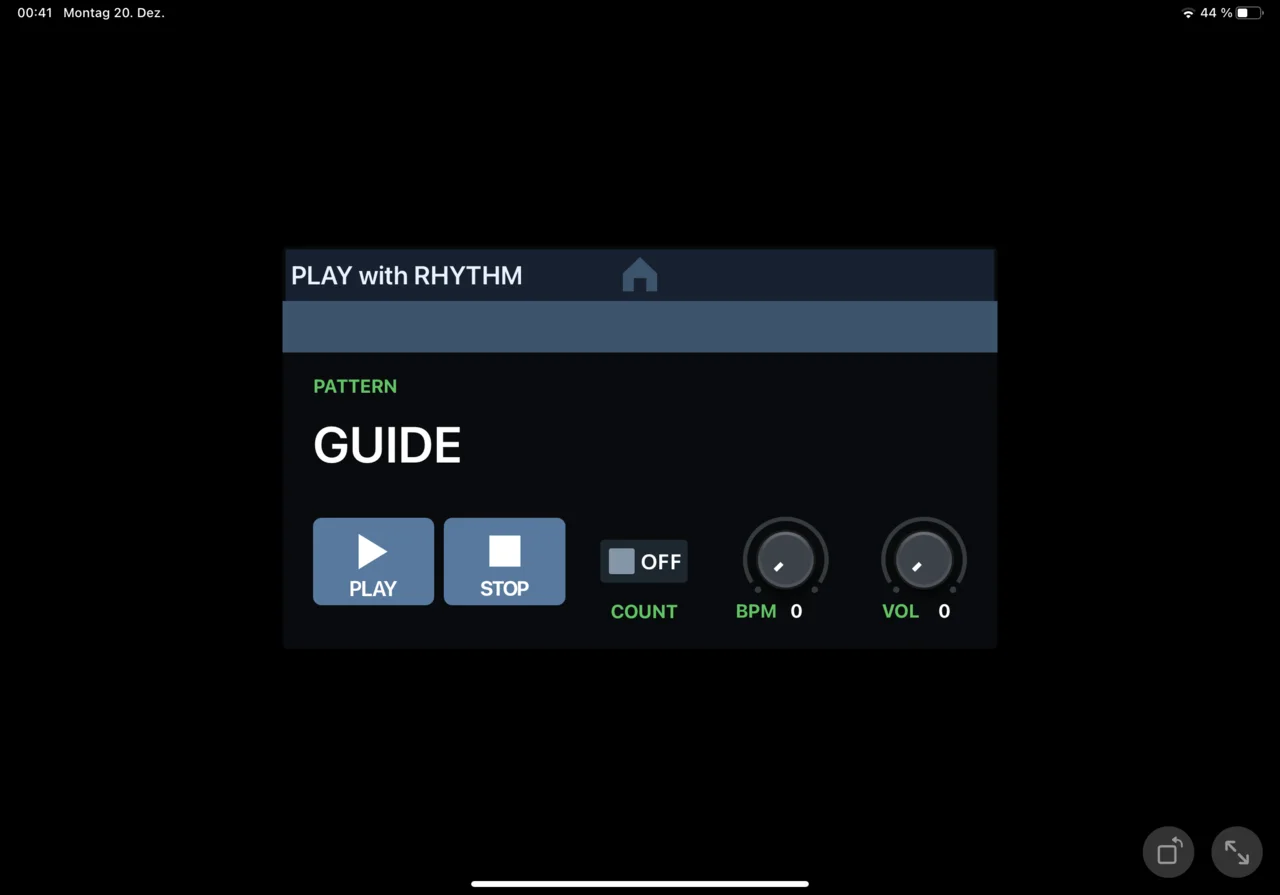
Task: Tap the BPM knob
Action: pos(785,559)
